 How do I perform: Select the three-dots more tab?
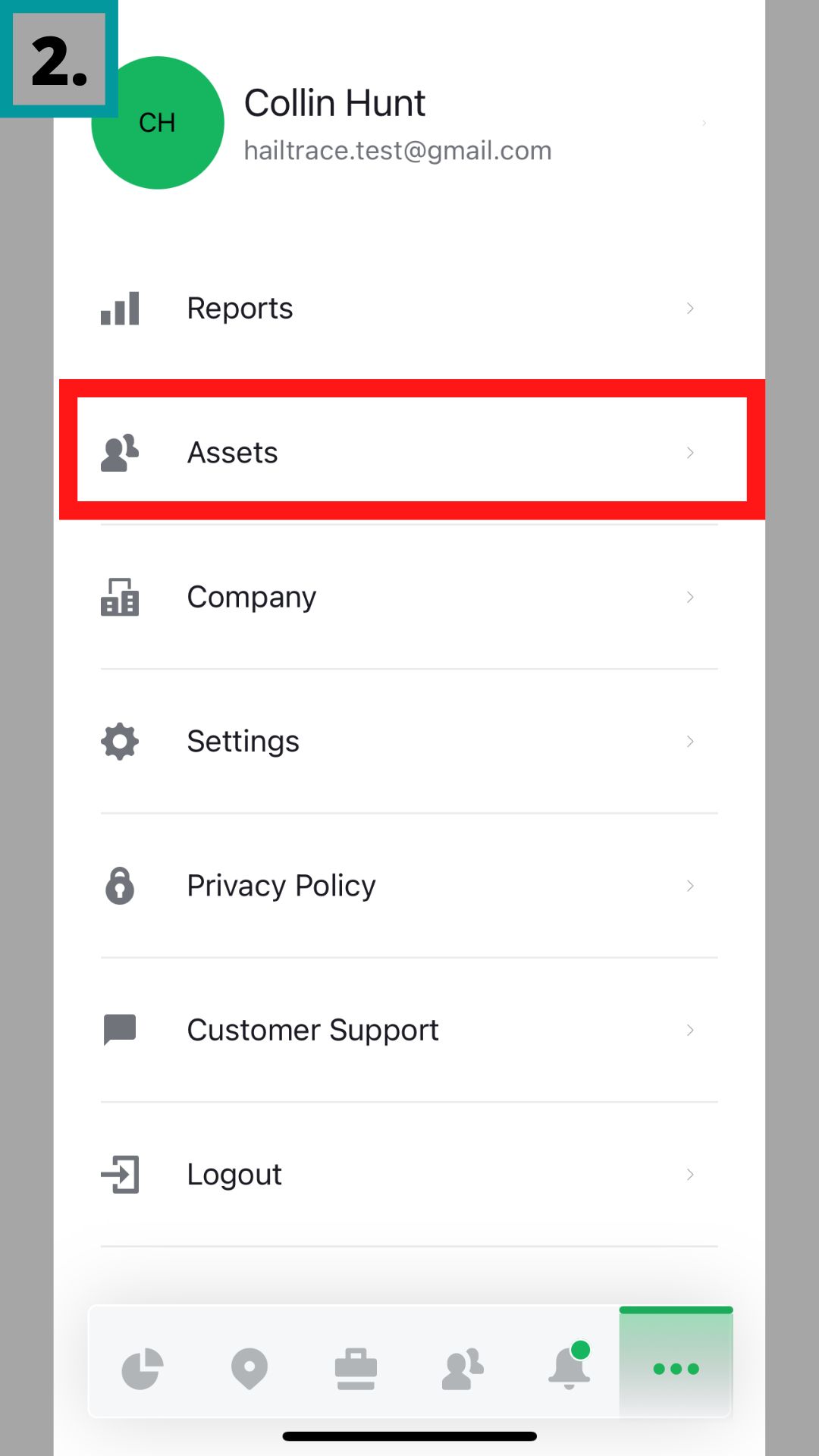pos(676,1369)
